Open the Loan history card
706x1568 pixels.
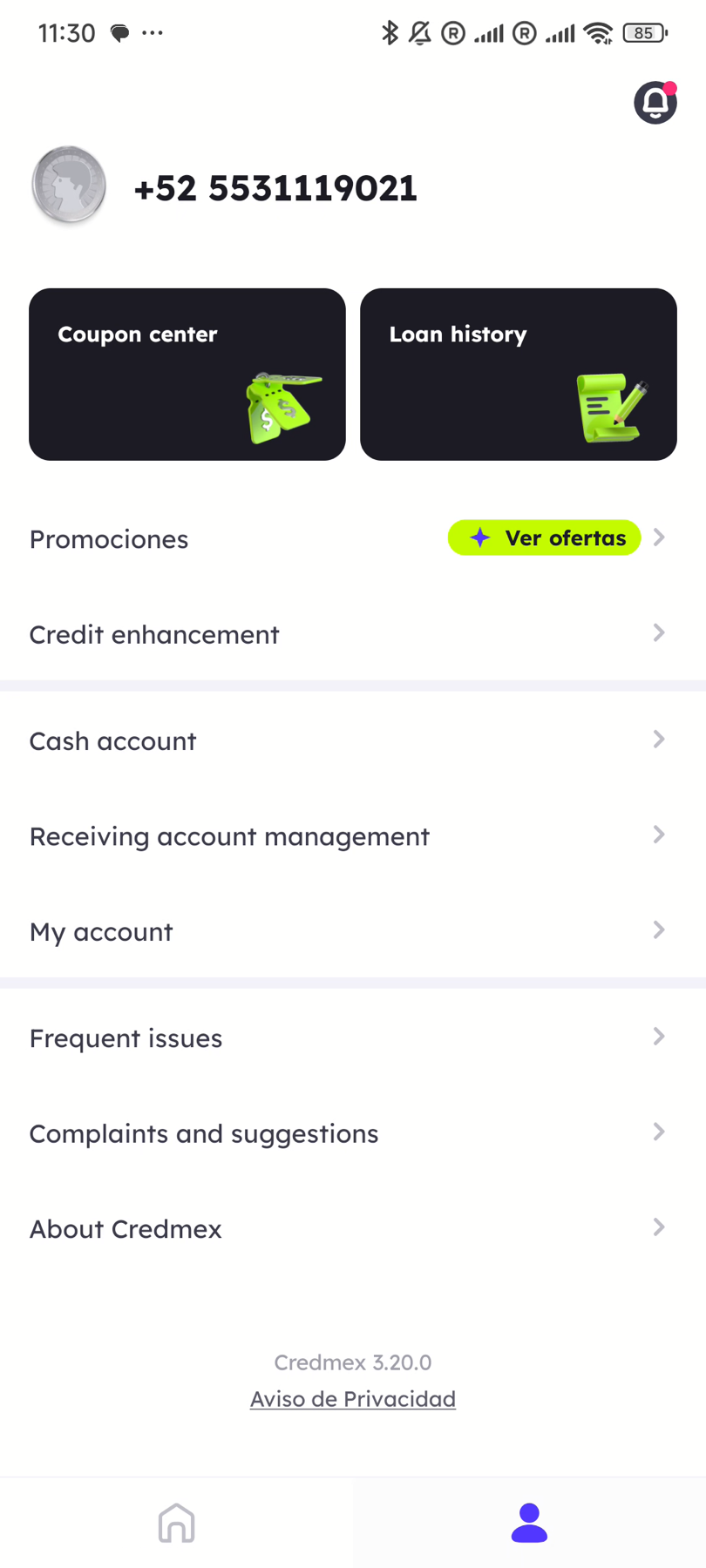click(519, 375)
